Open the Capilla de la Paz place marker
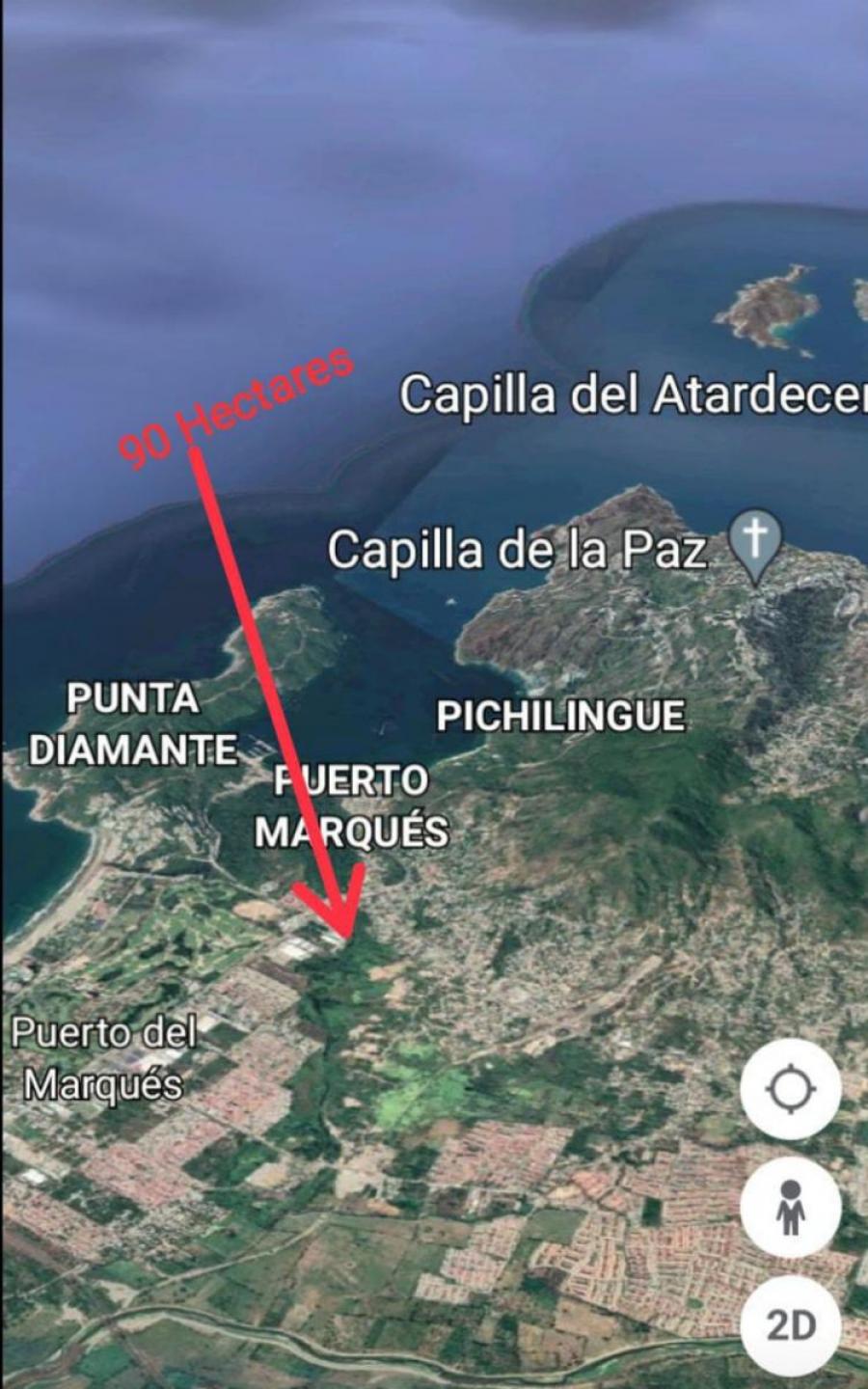The width and height of the screenshot is (868, 1389). click(755, 548)
